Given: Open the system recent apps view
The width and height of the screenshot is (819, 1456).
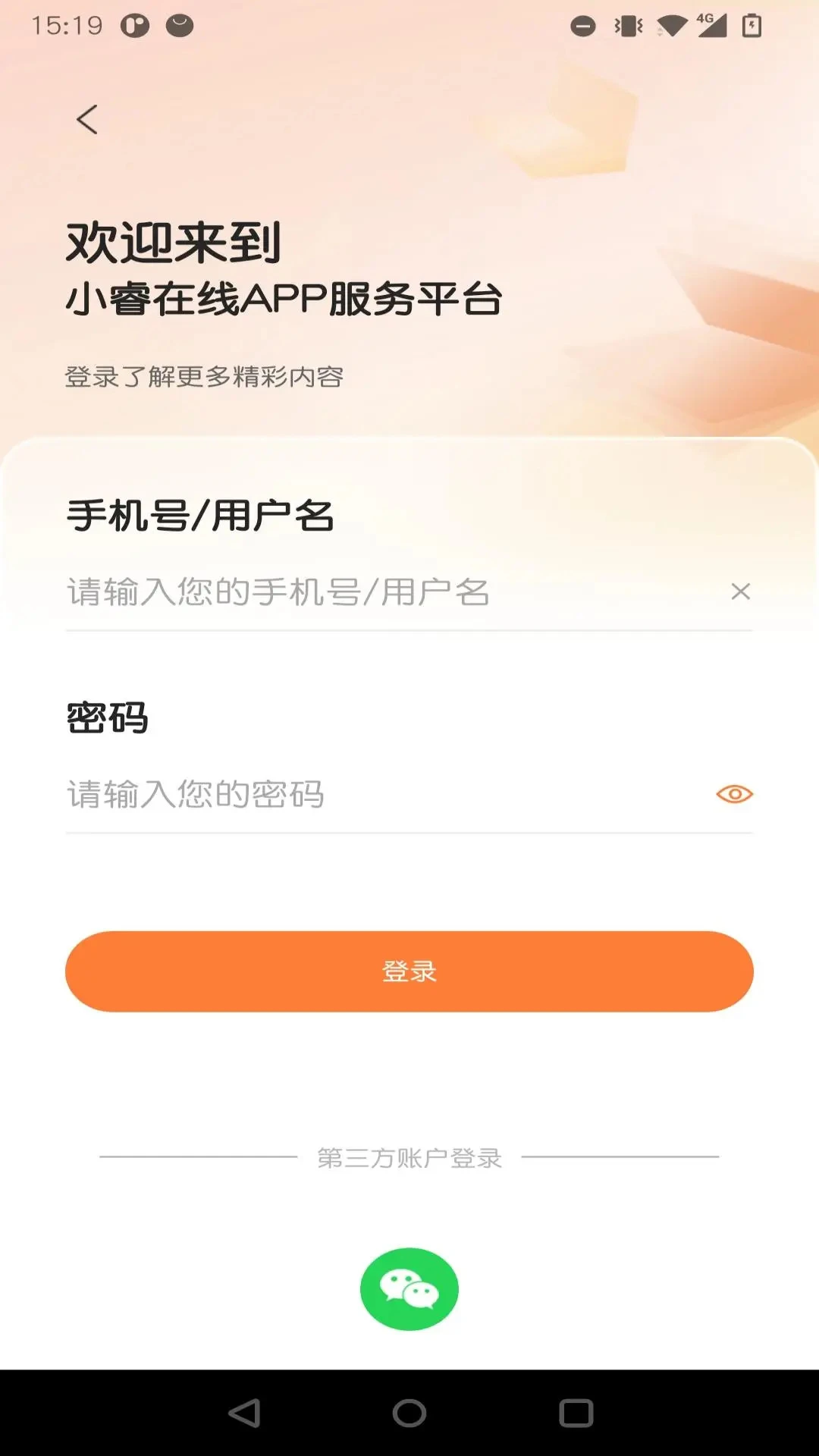Looking at the screenshot, I should pos(576,1413).
